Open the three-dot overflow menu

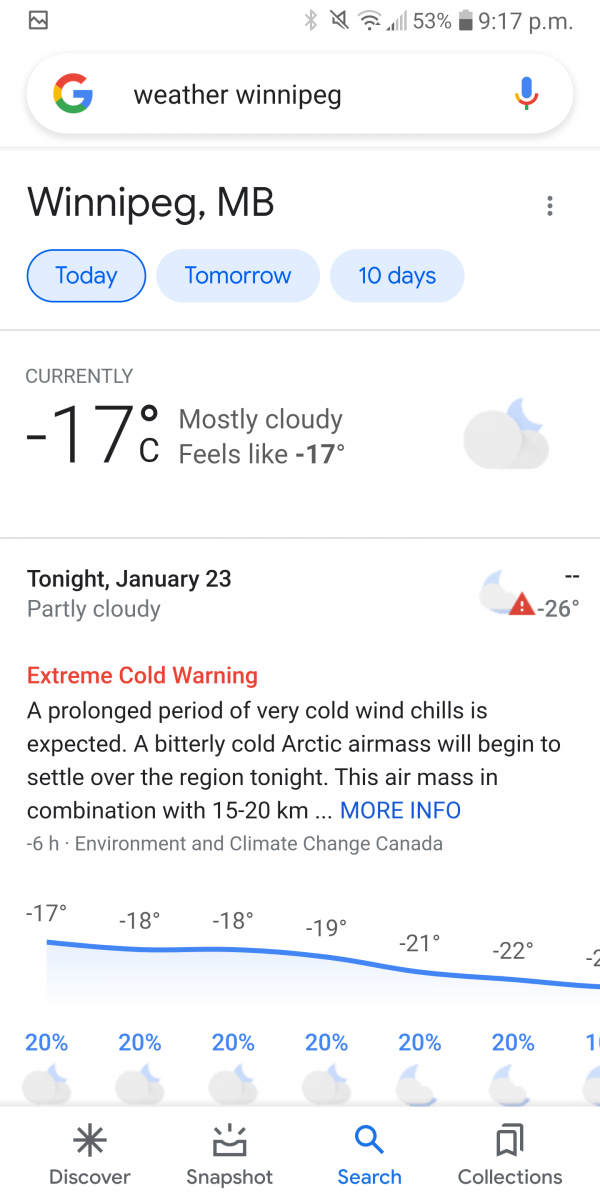(549, 206)
